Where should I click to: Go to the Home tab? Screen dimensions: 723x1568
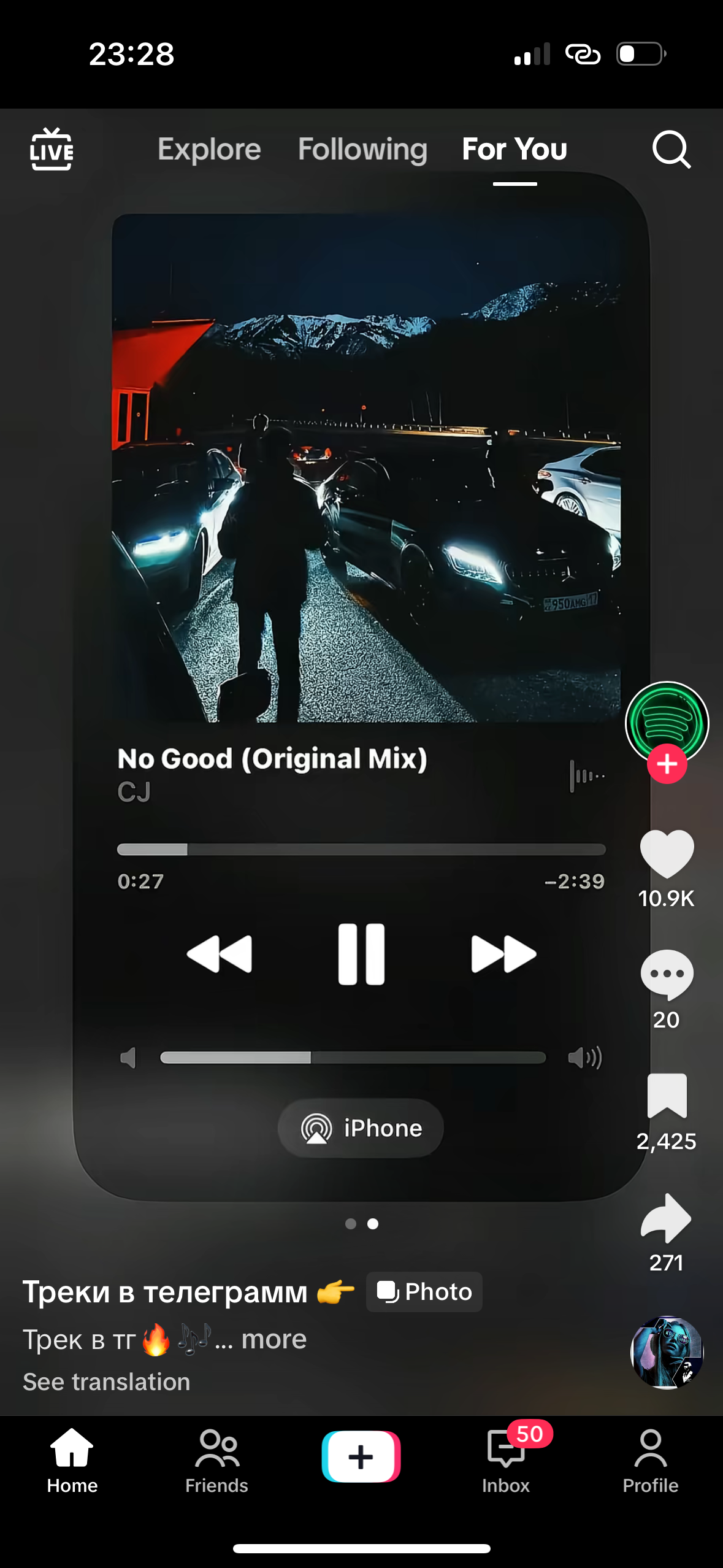[x=72, y=1461]
